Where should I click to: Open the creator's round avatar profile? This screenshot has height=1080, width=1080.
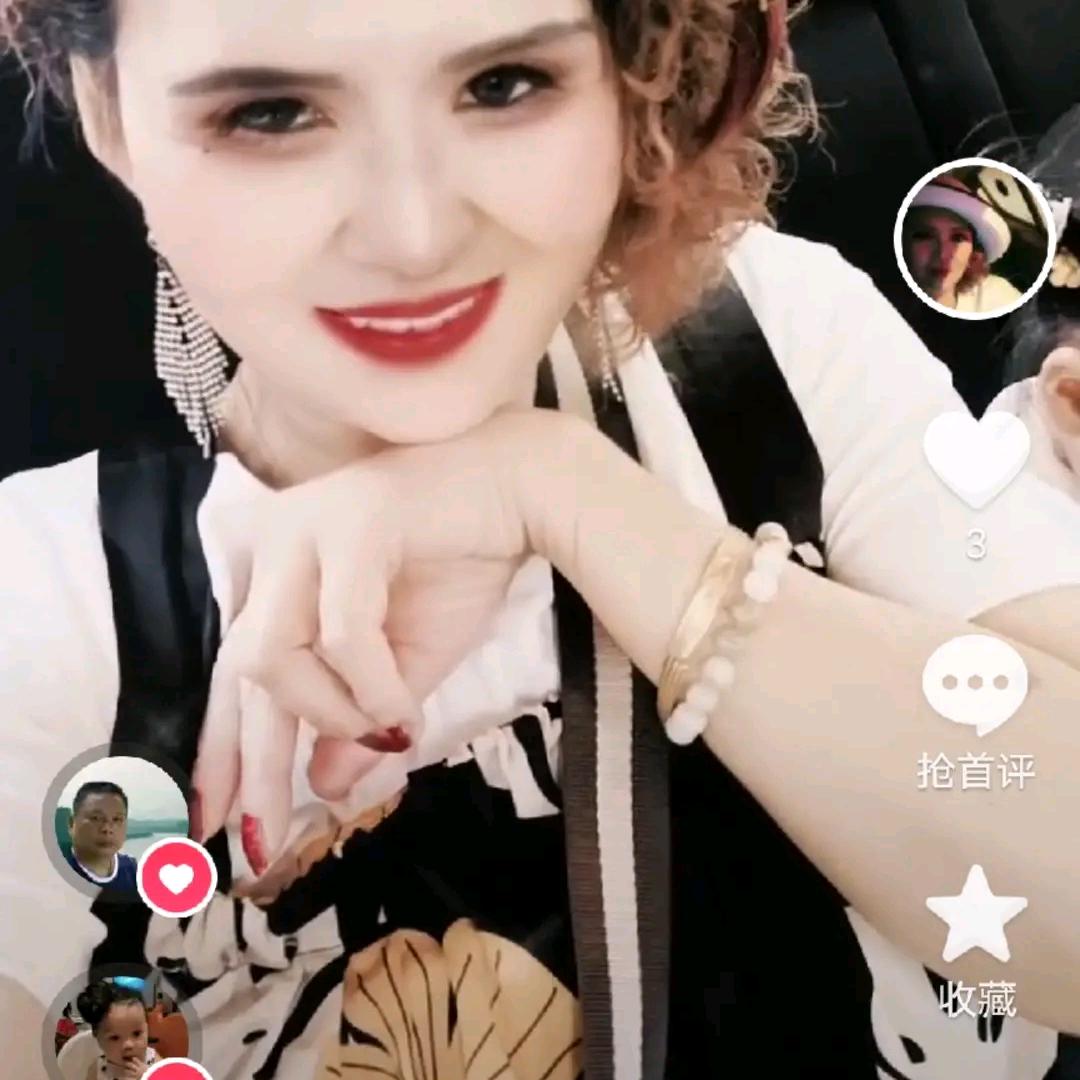(x=974, y=238)
